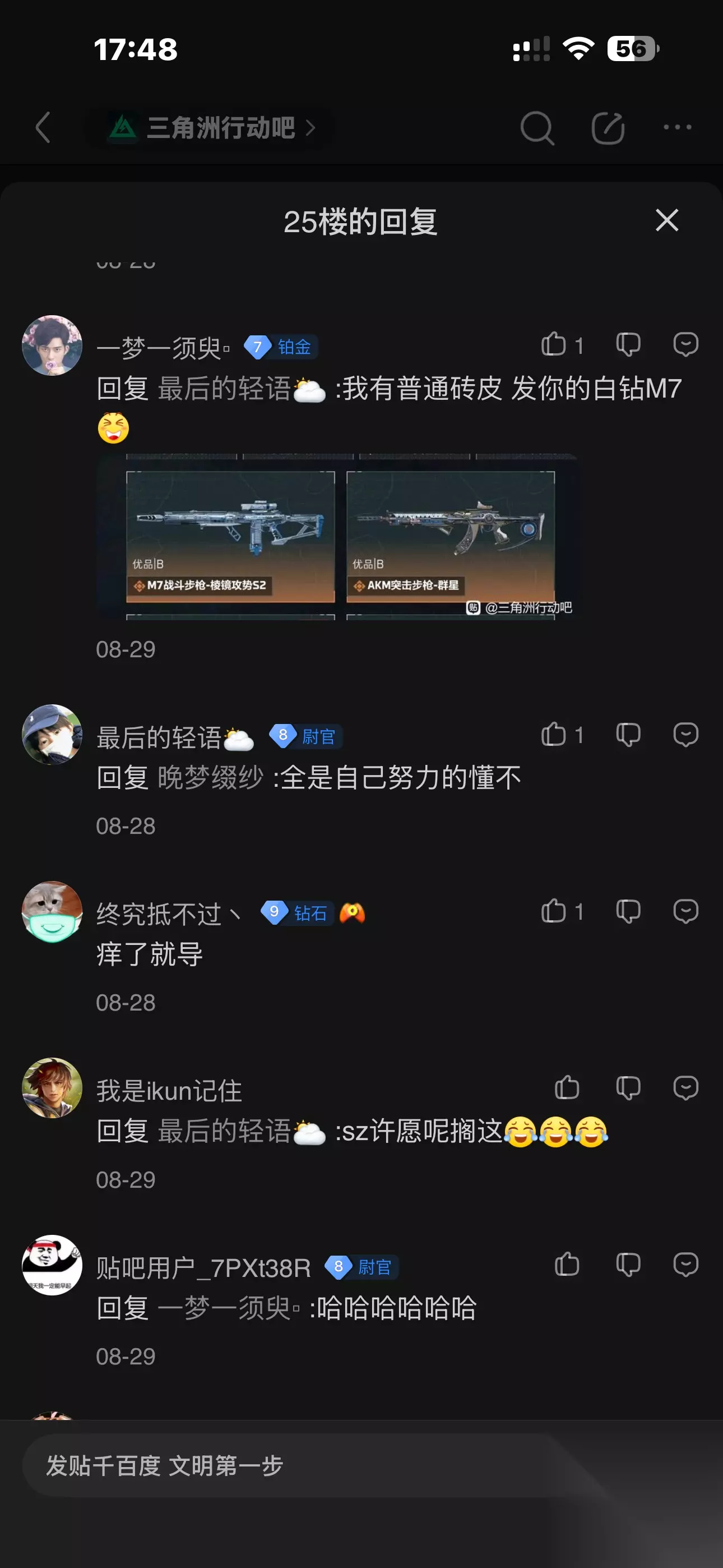Close the 25楼 replies panel
The height and width of the screenshot is (1568, 723).
point(667,220)
